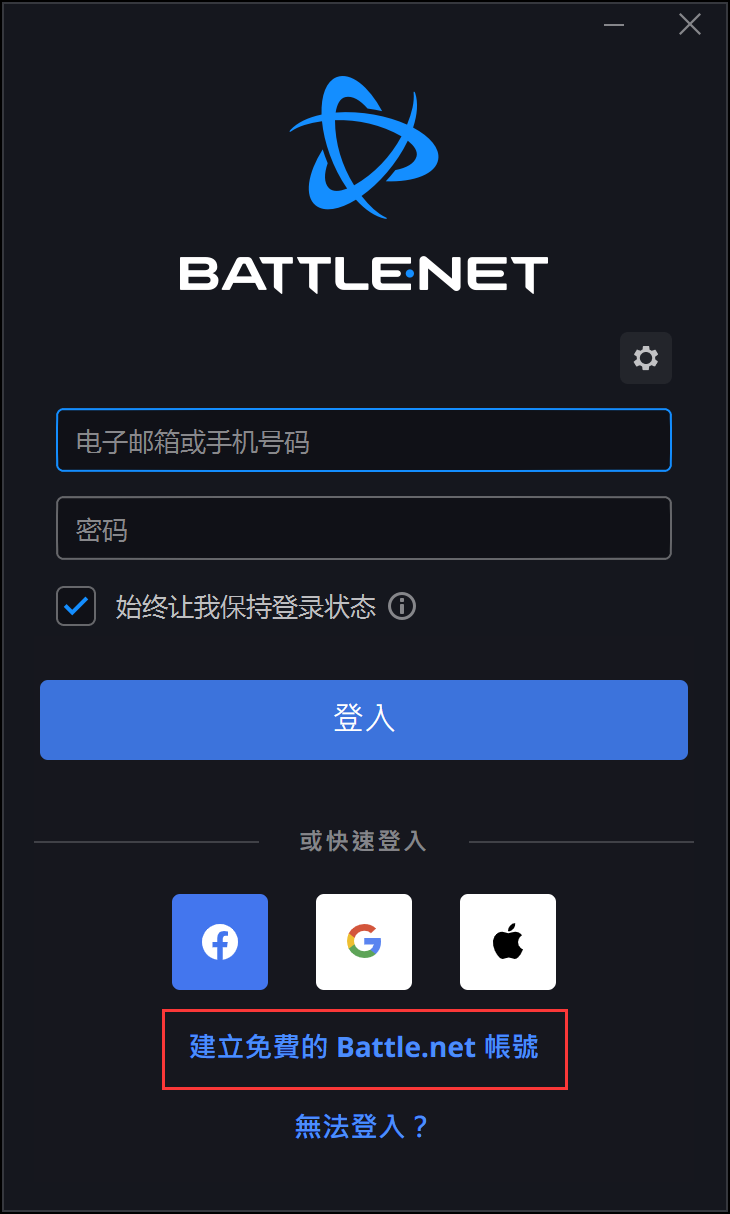
Task: Tap the blue 登入 button
Action: pos(364,720)
